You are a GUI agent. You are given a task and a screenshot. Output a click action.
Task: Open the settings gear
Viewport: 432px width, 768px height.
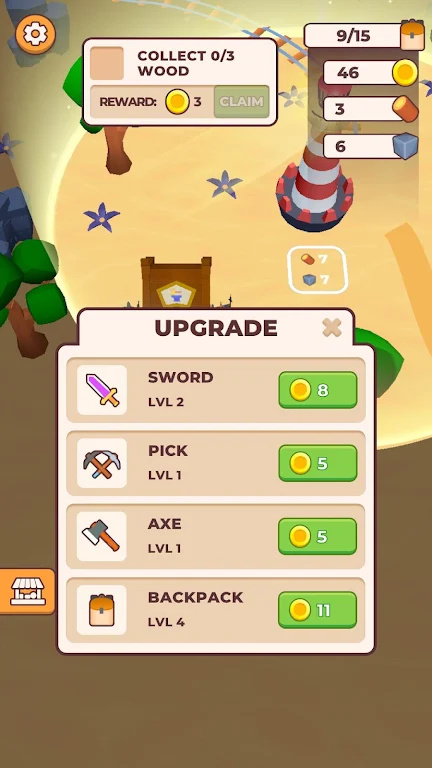coord(35,34)
